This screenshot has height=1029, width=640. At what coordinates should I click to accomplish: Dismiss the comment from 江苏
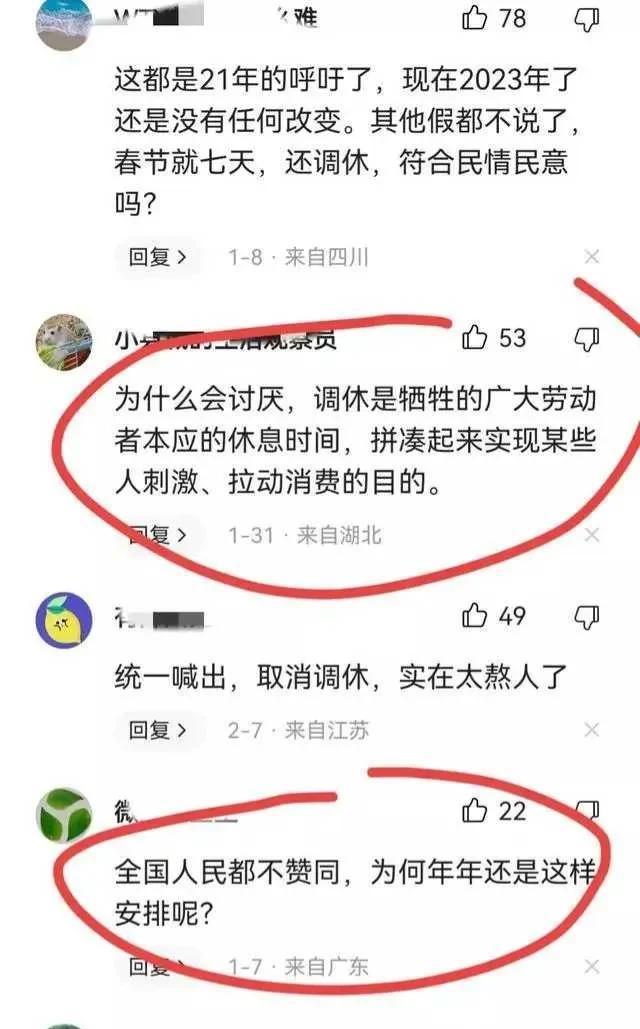click(x=591, y=730)
